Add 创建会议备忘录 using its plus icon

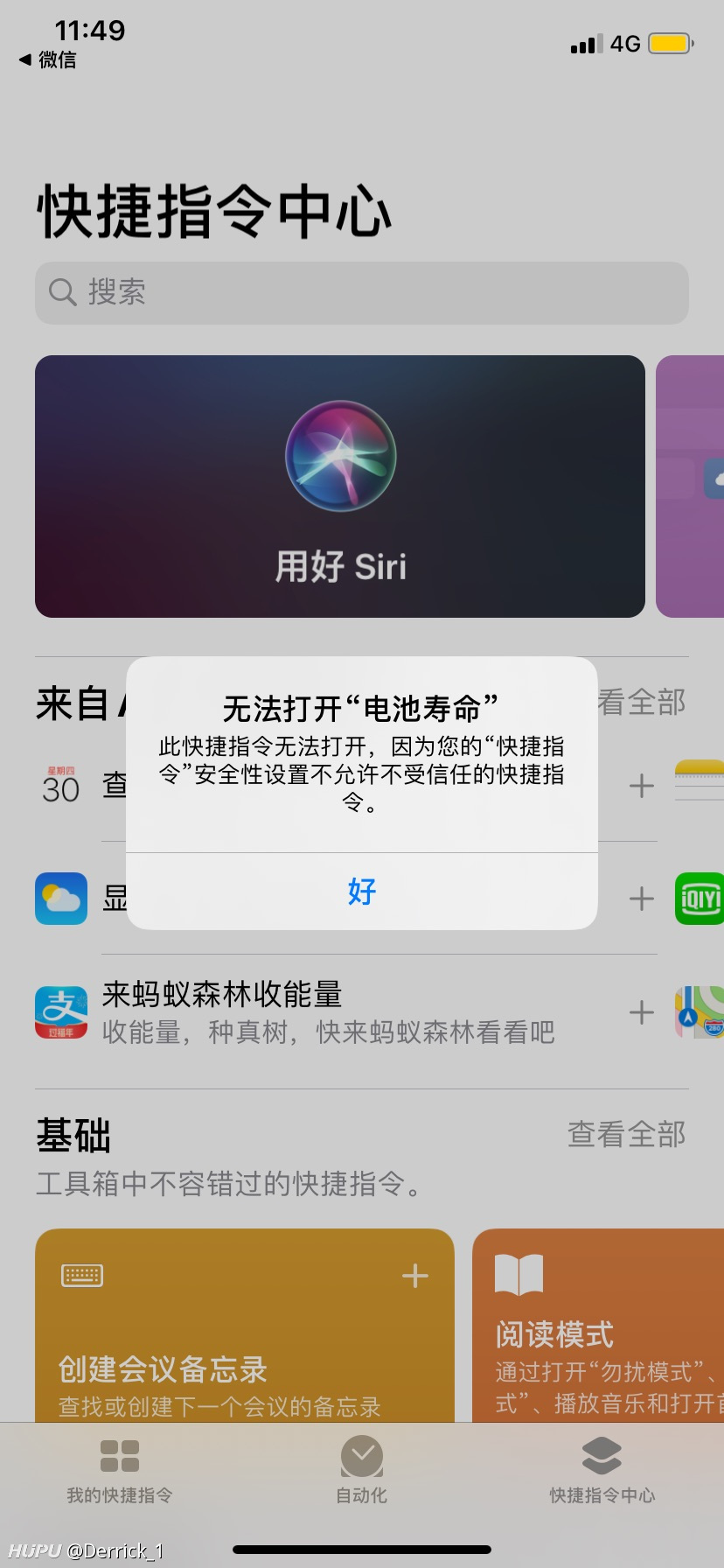click(414, 1276)
